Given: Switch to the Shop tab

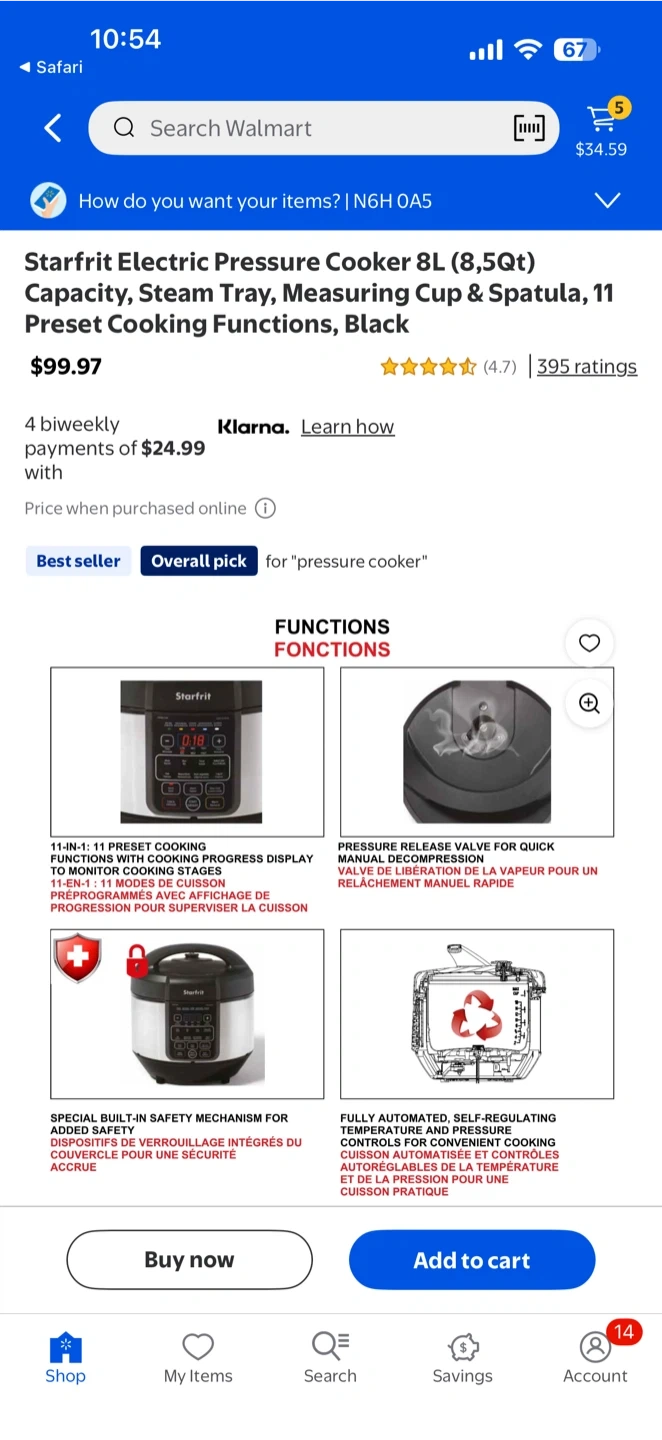Looking at the screenshot, I should tap(65, 1358).
